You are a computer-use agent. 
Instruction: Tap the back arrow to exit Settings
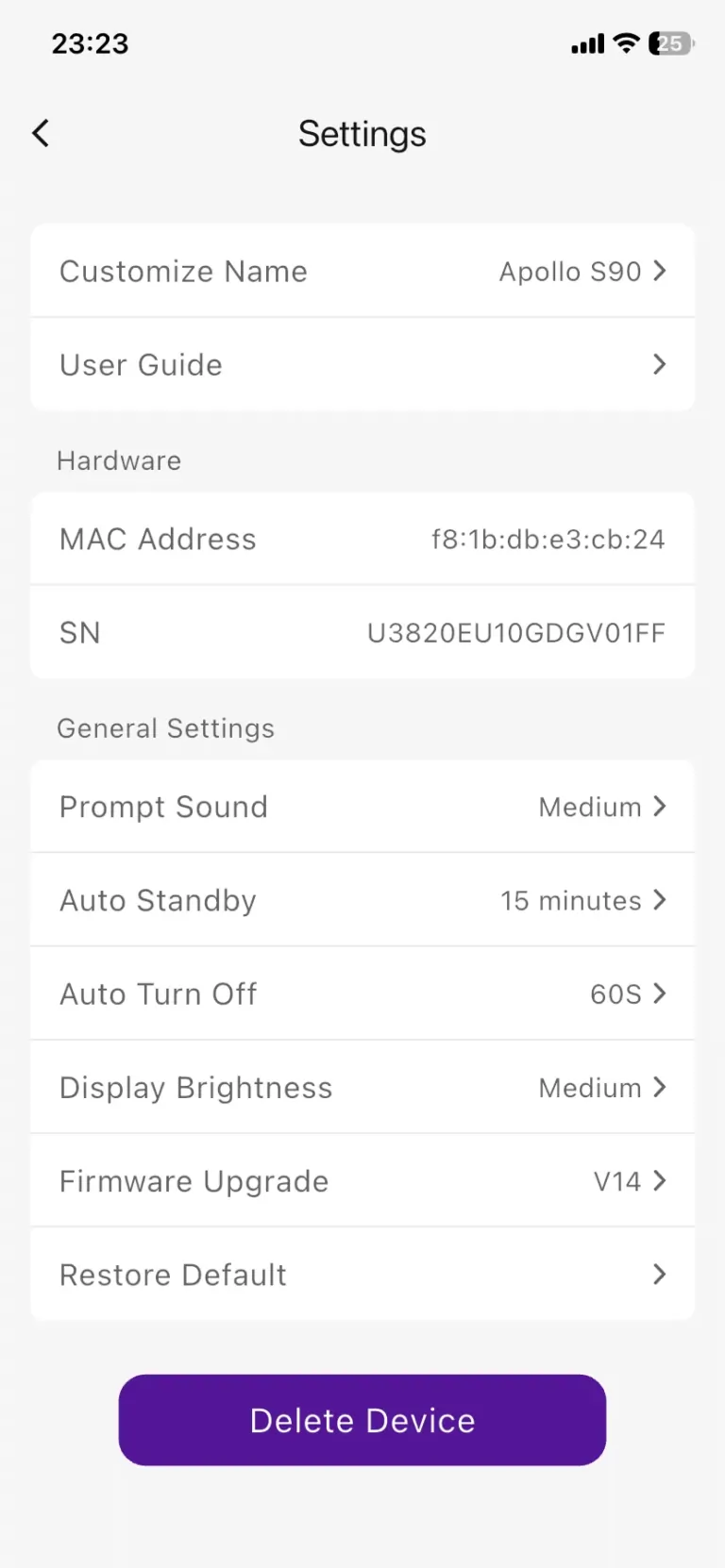[40, 133]
